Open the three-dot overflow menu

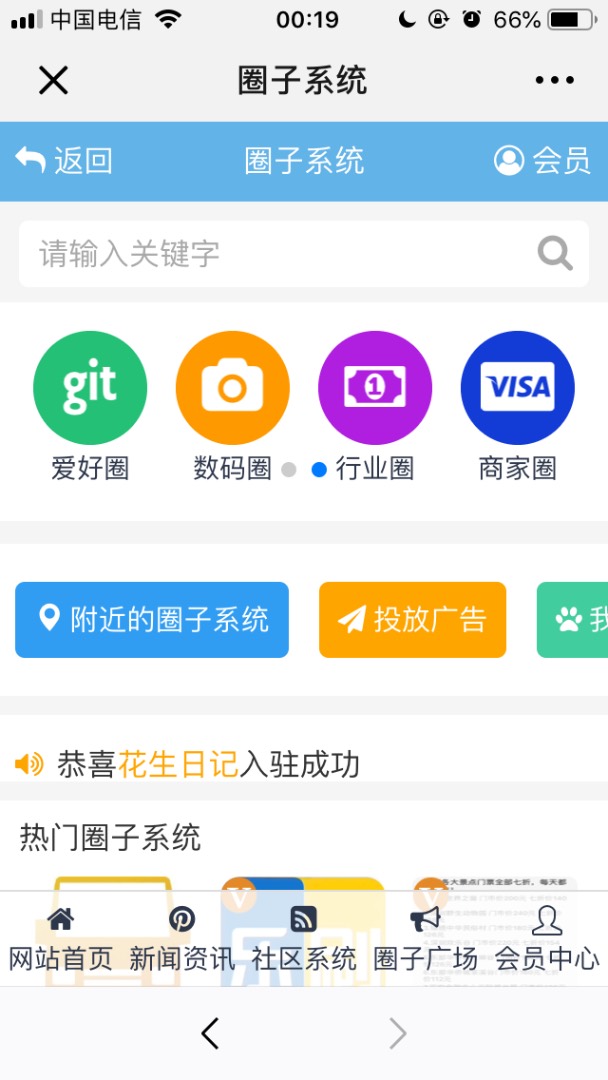pos(554,80)
